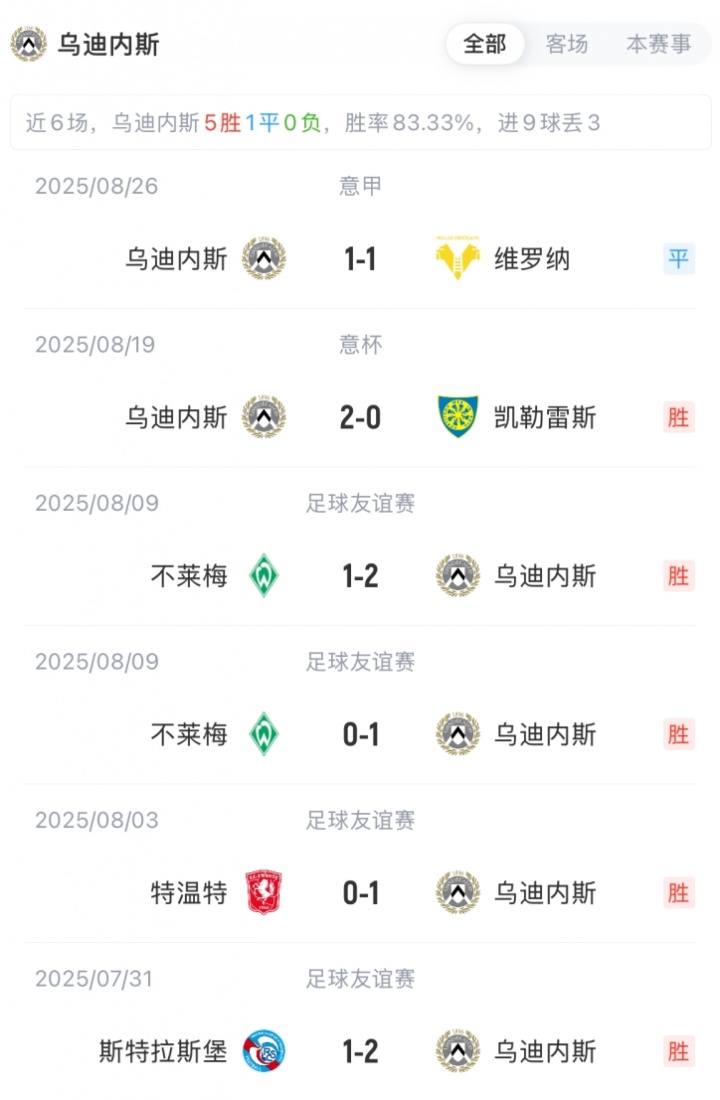720x1100 pixels.
Task: Switch to the 全部 filter tab
Action: [x=485, y=44]
